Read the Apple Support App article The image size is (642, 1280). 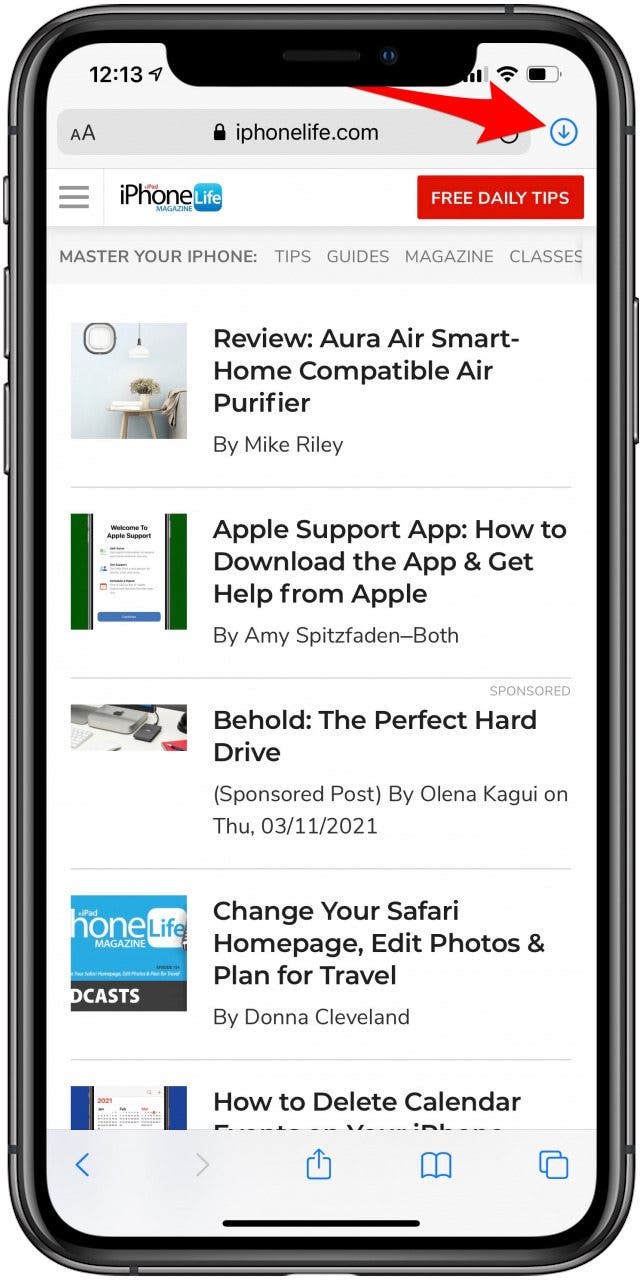point(389,561)
